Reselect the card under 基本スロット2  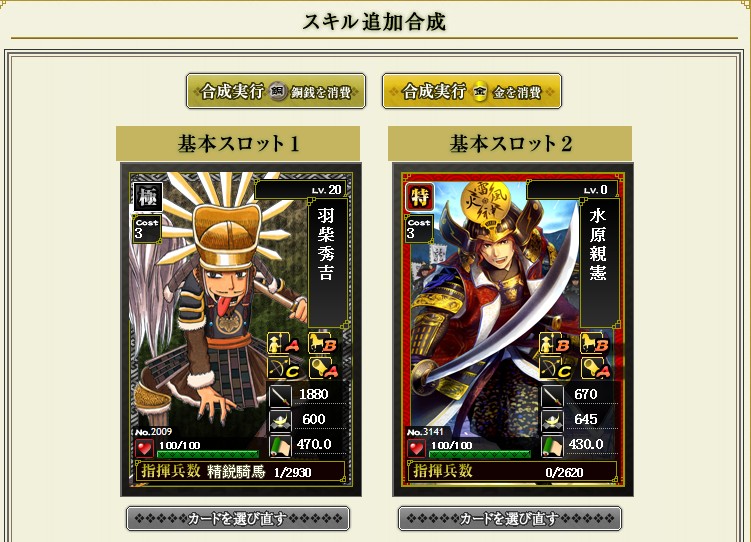(510, 518)
